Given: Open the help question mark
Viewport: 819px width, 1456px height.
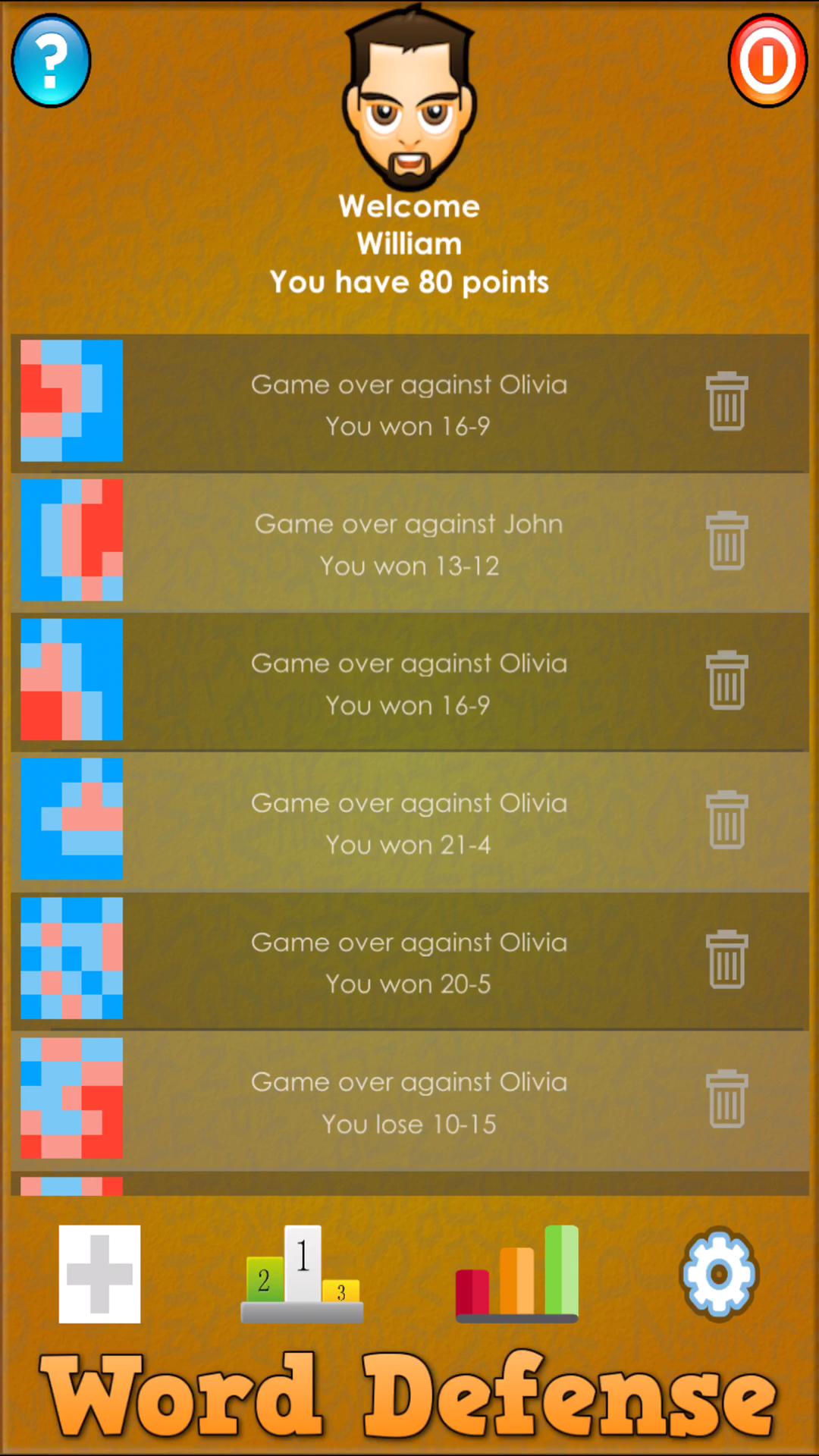Looking at the screenshot, I should tap(51, 61).
